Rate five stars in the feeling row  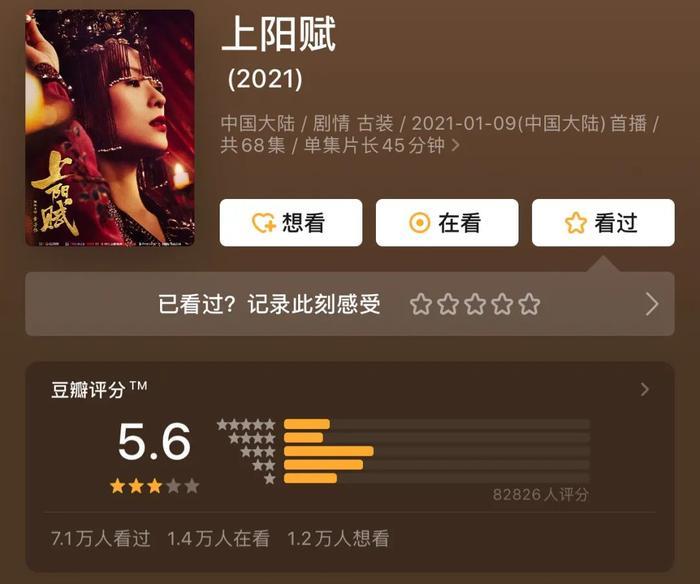click(x=530, y=304)
